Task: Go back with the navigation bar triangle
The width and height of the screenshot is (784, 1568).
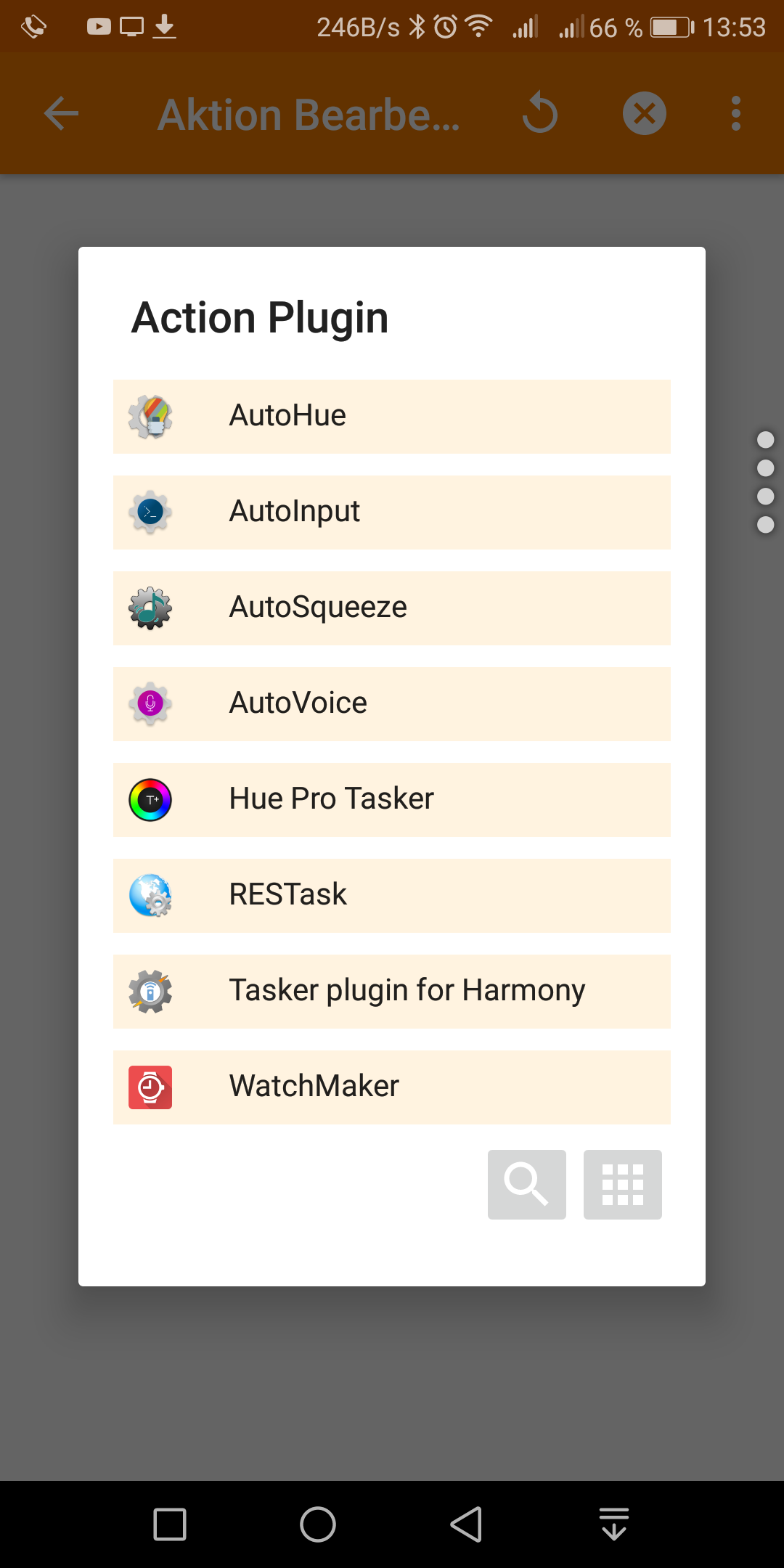Action: 466,1524
